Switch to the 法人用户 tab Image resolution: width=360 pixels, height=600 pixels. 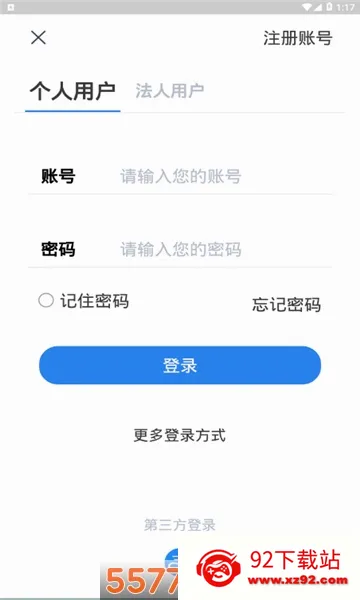[169, 91]
